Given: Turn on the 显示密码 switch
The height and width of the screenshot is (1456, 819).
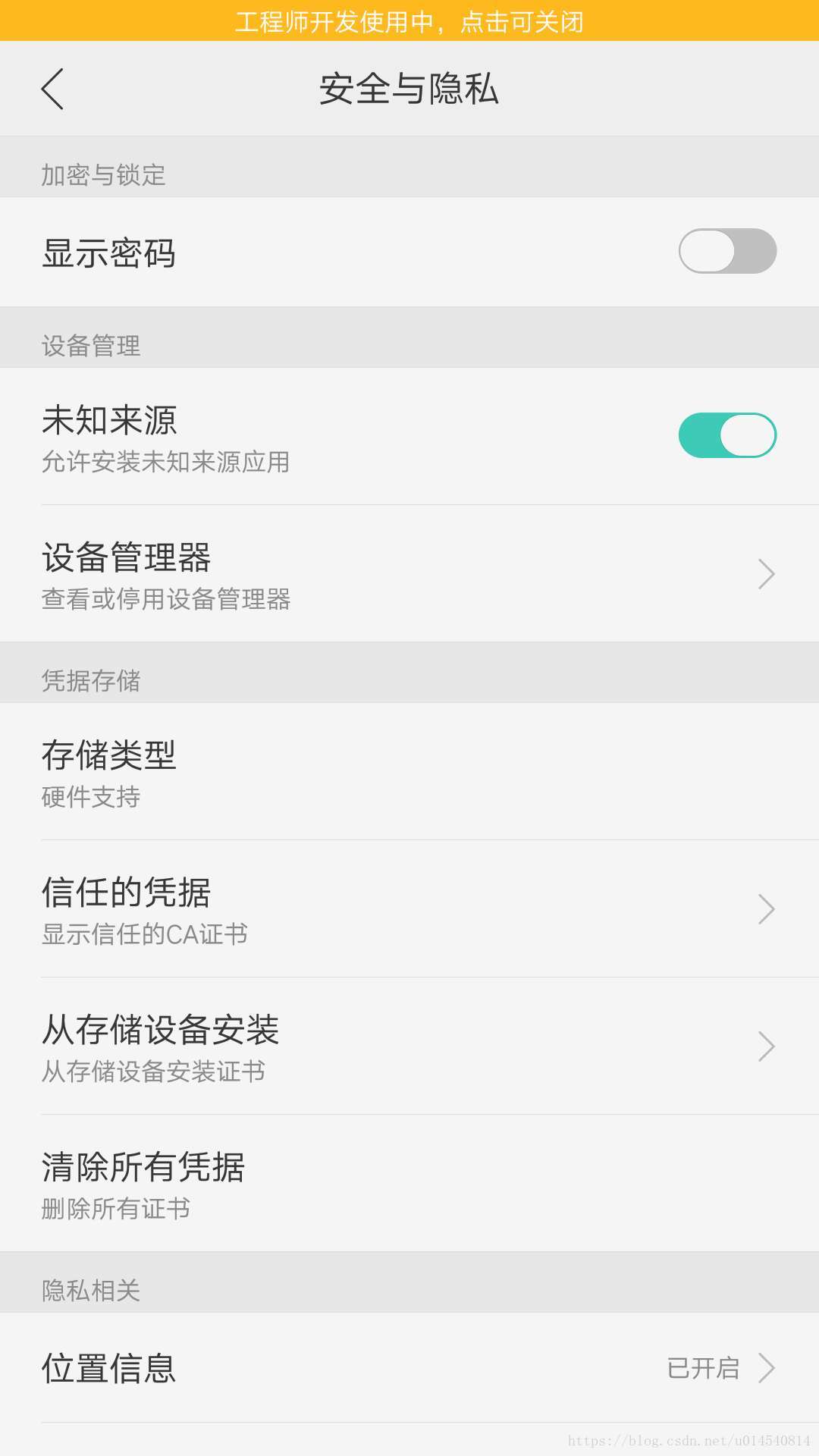Looking at the screenshot, I should [x=727, y=251].
